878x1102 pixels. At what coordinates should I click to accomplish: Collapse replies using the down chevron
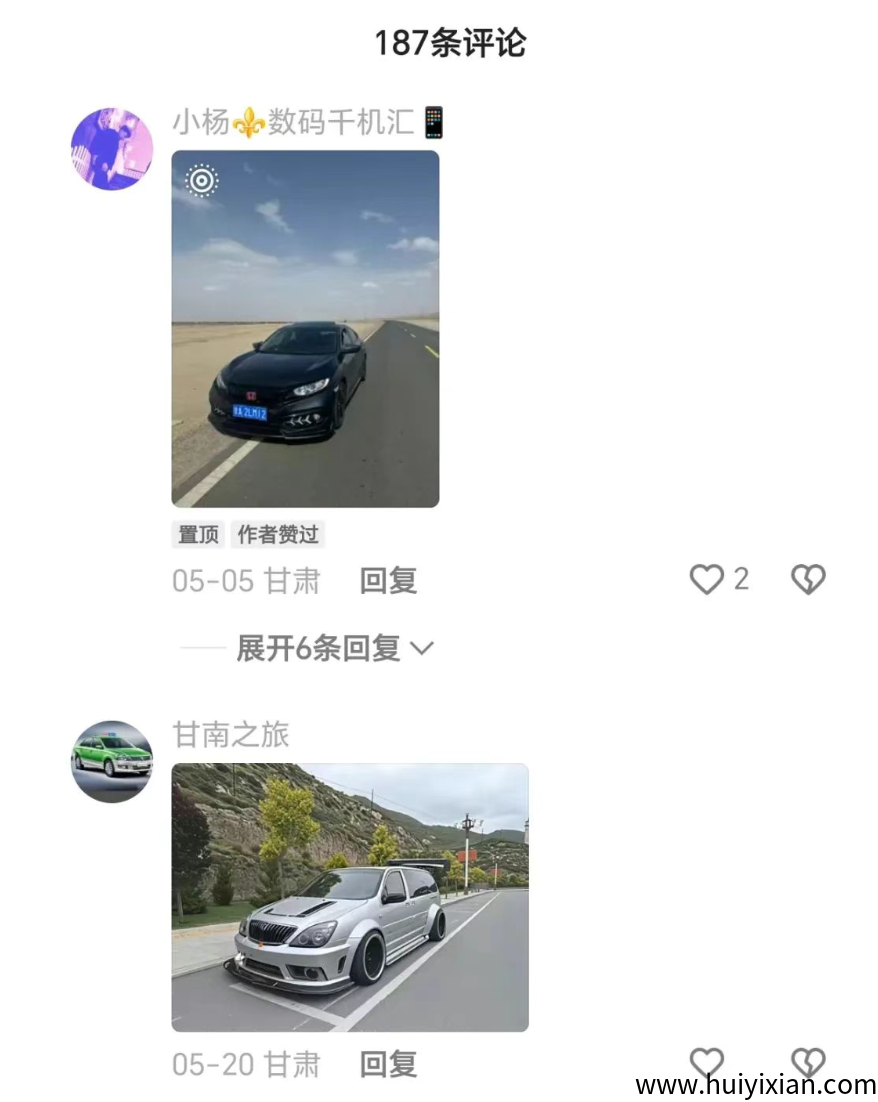422,649
